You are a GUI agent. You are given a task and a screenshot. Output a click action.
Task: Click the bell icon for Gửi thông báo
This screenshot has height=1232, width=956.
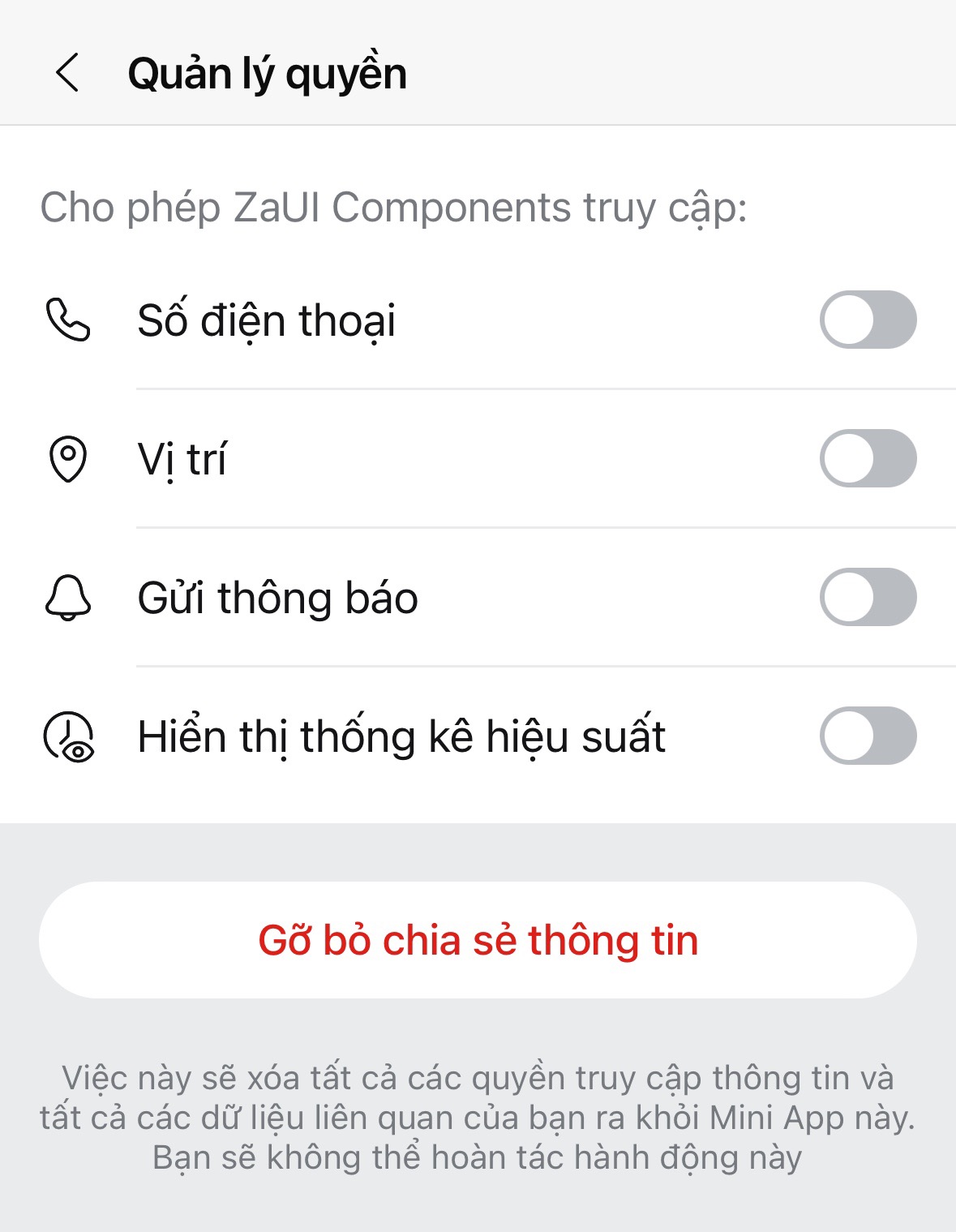click(x=68, y=597)
